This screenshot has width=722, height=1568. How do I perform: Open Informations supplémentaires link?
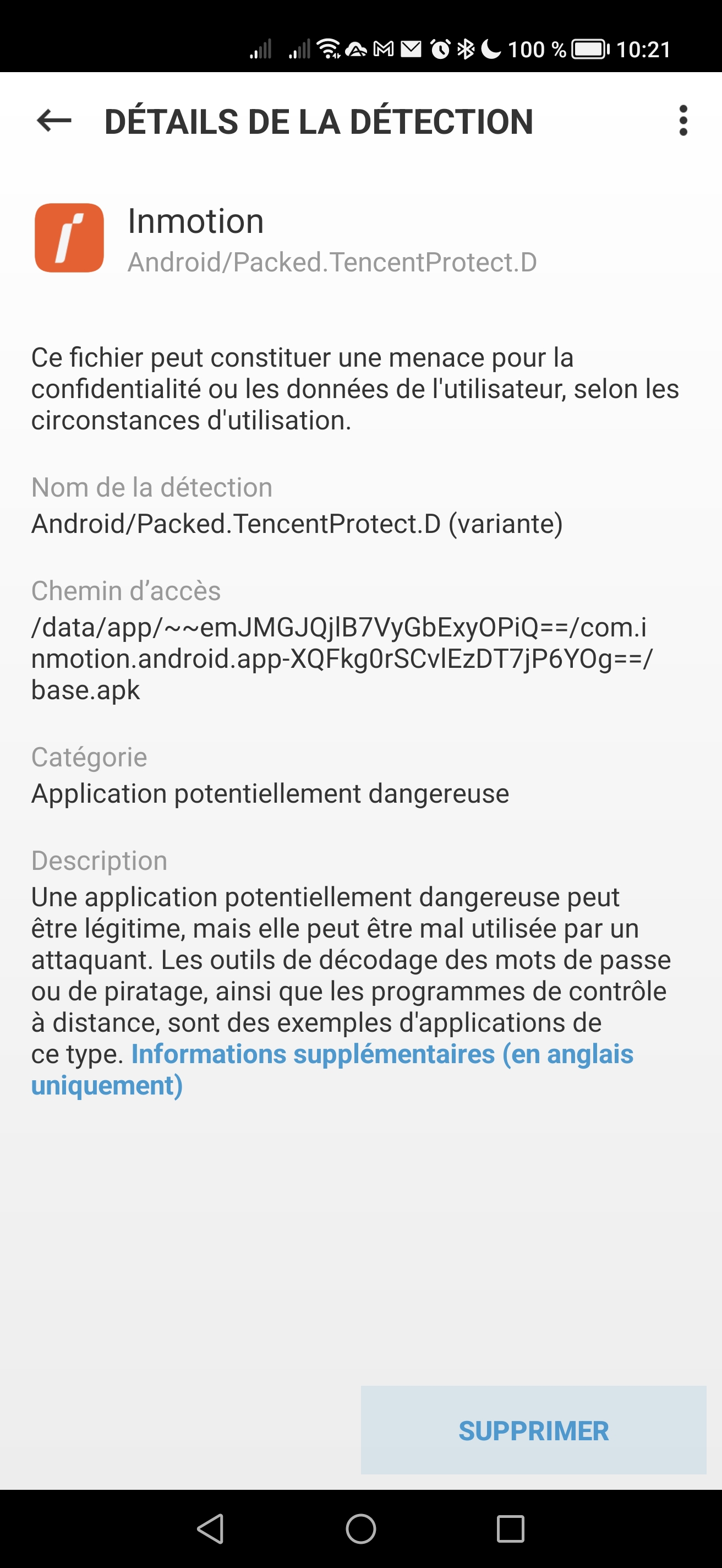(332, 1070)
